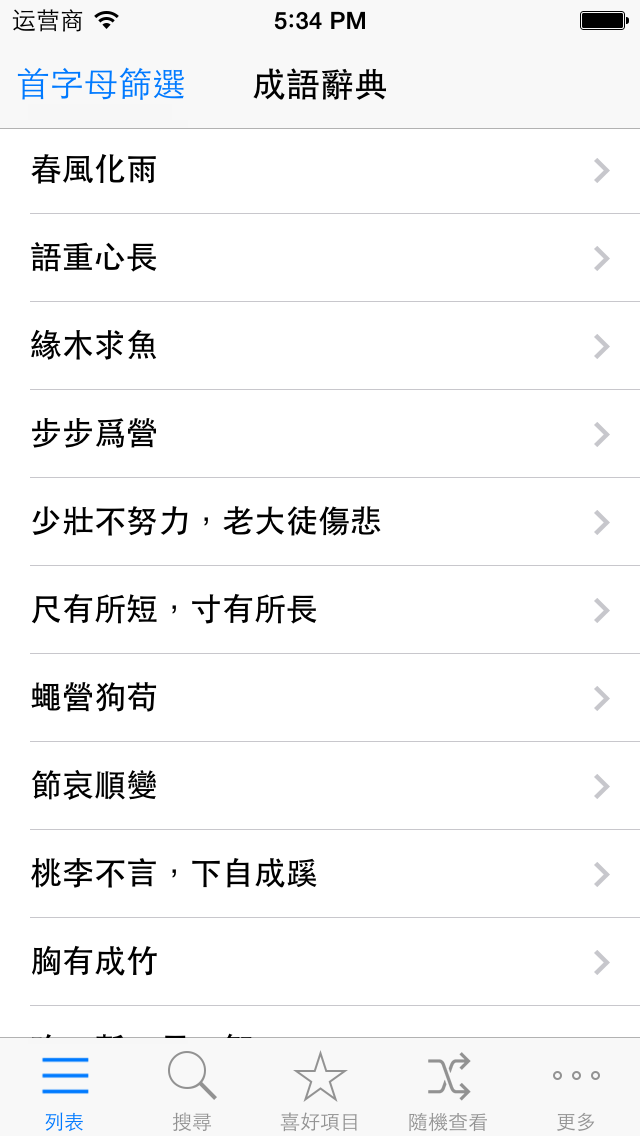
Task: Tap the 列表 tab
Action: tap(64, 1089)
